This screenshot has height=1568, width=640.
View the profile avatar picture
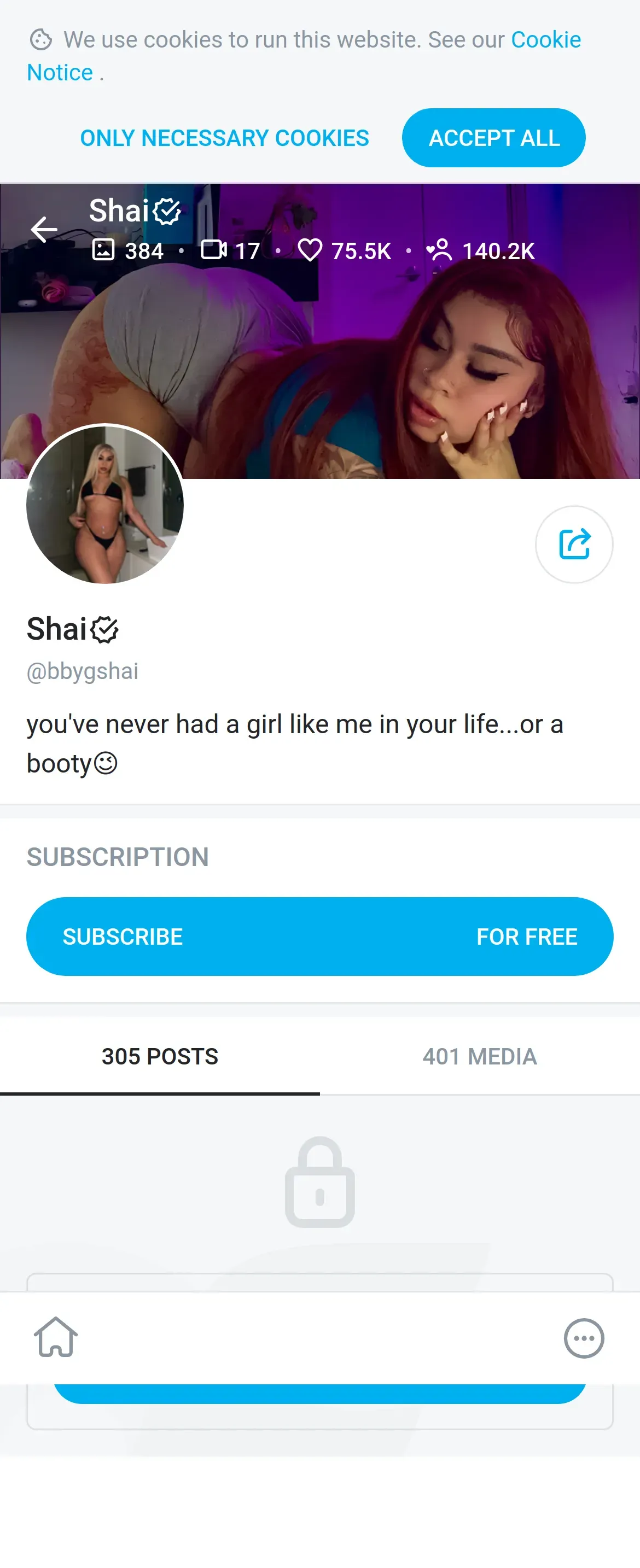(104, 504)
